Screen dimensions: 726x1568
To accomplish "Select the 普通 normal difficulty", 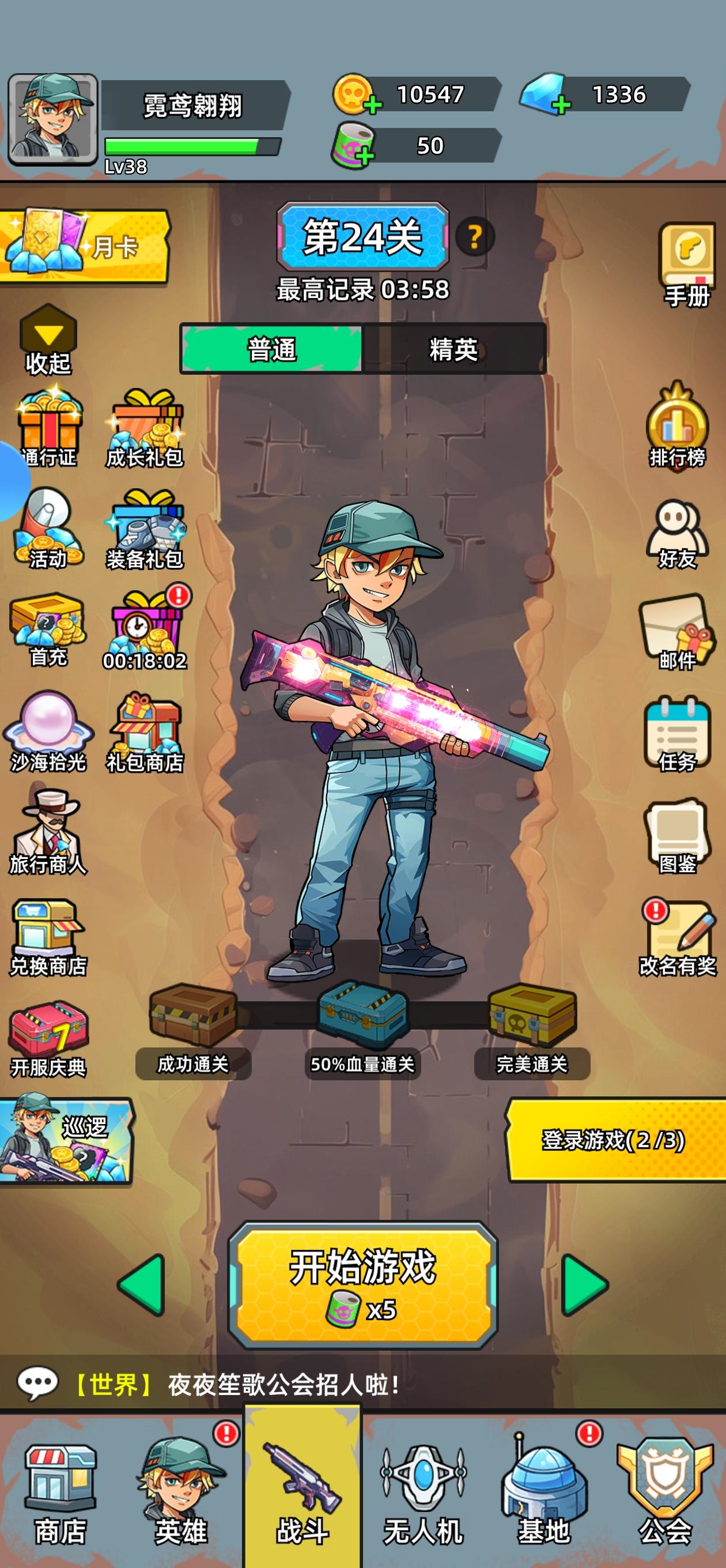I will point(271,349).
